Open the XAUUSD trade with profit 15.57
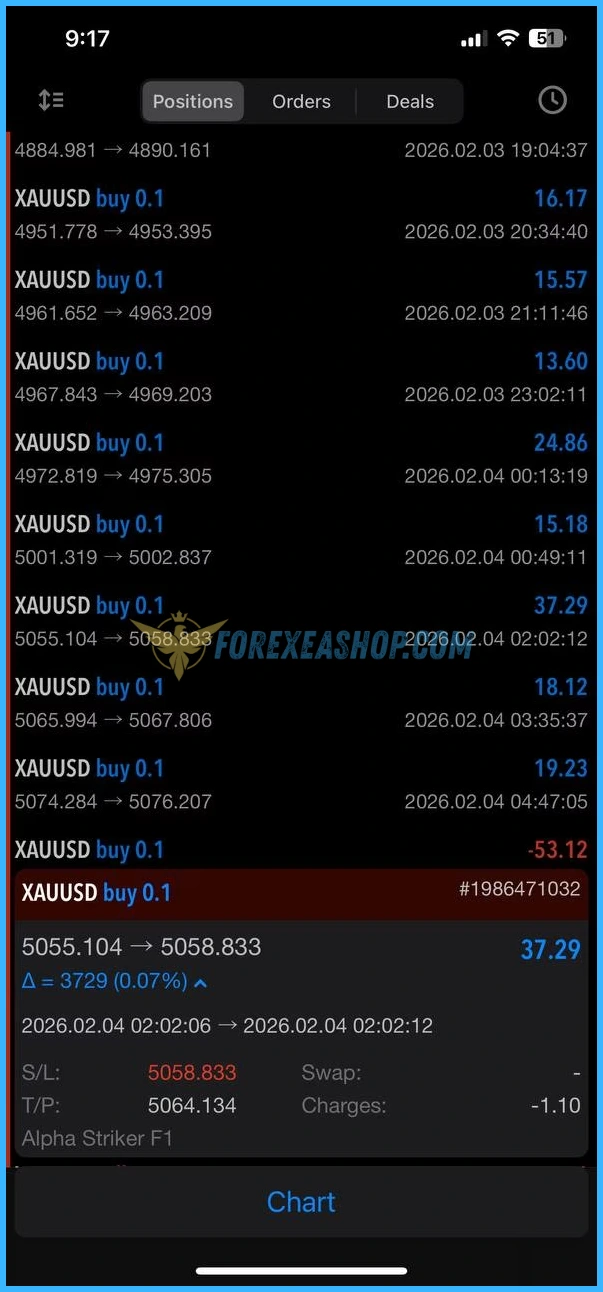603x1292 pixels. coord(300,296)
